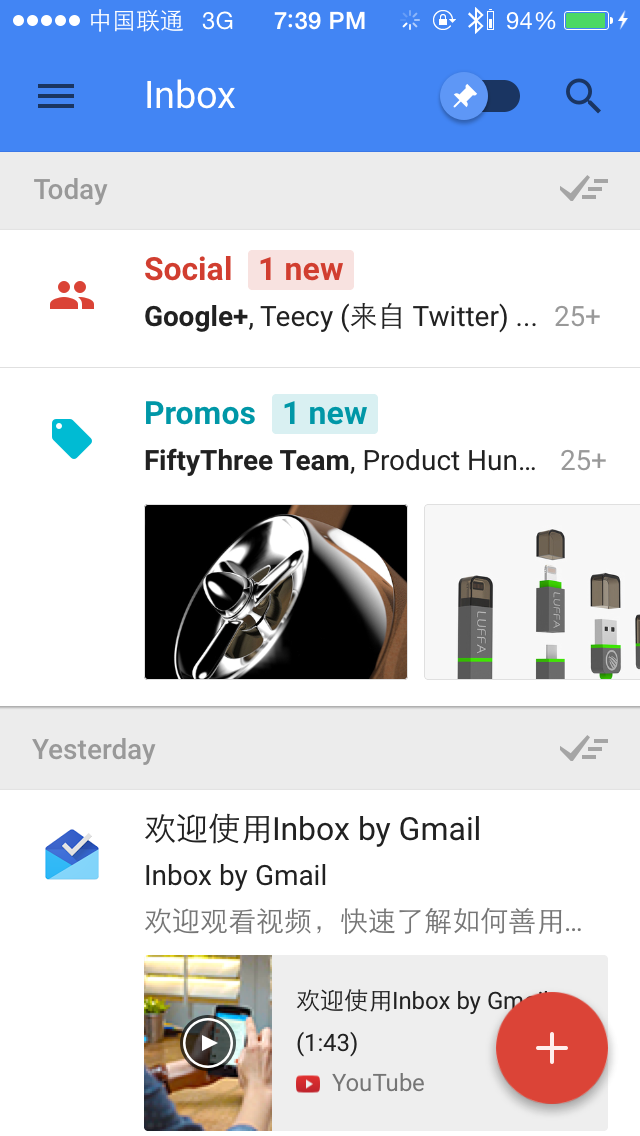View the chrome gadget promo image

tap(276, 592)
